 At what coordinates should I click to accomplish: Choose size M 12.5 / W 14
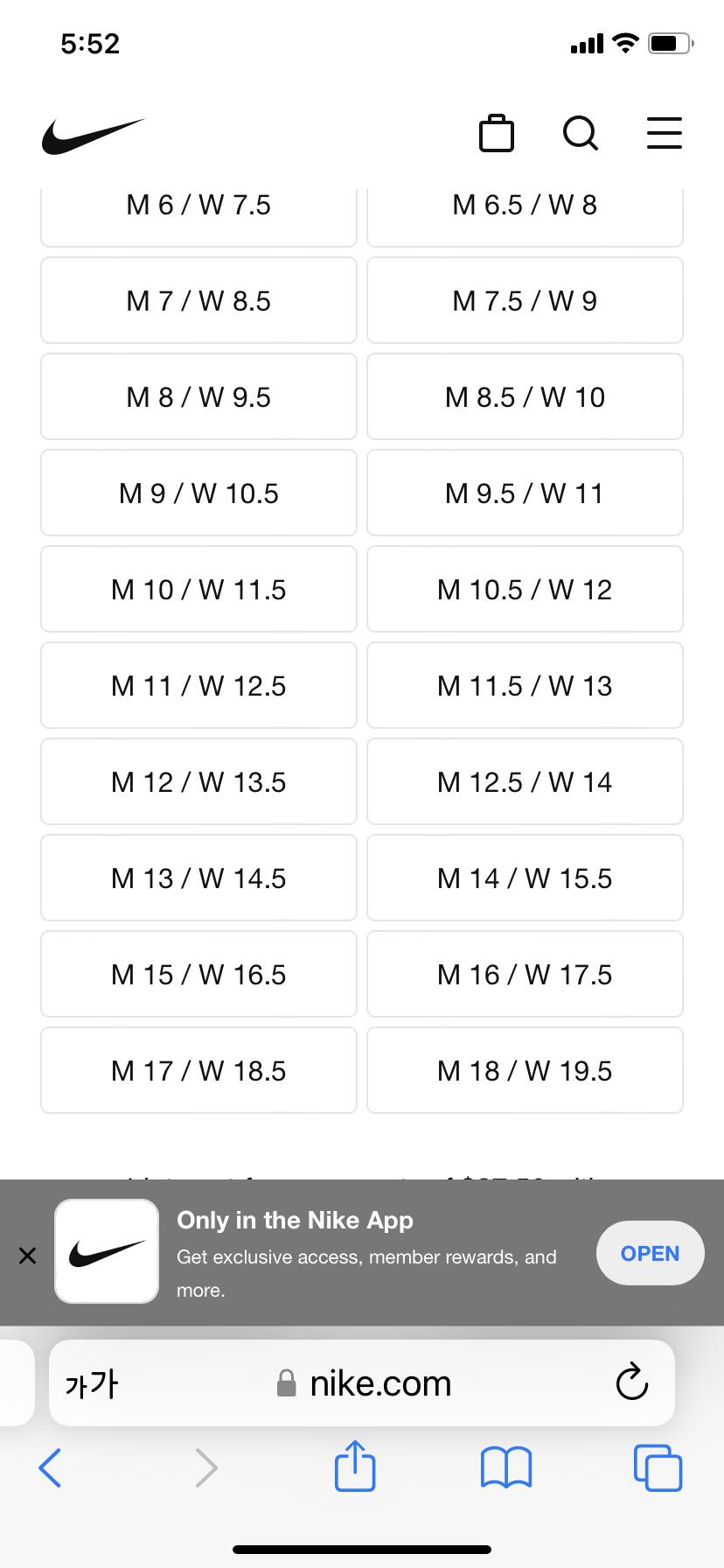[525, 781]
